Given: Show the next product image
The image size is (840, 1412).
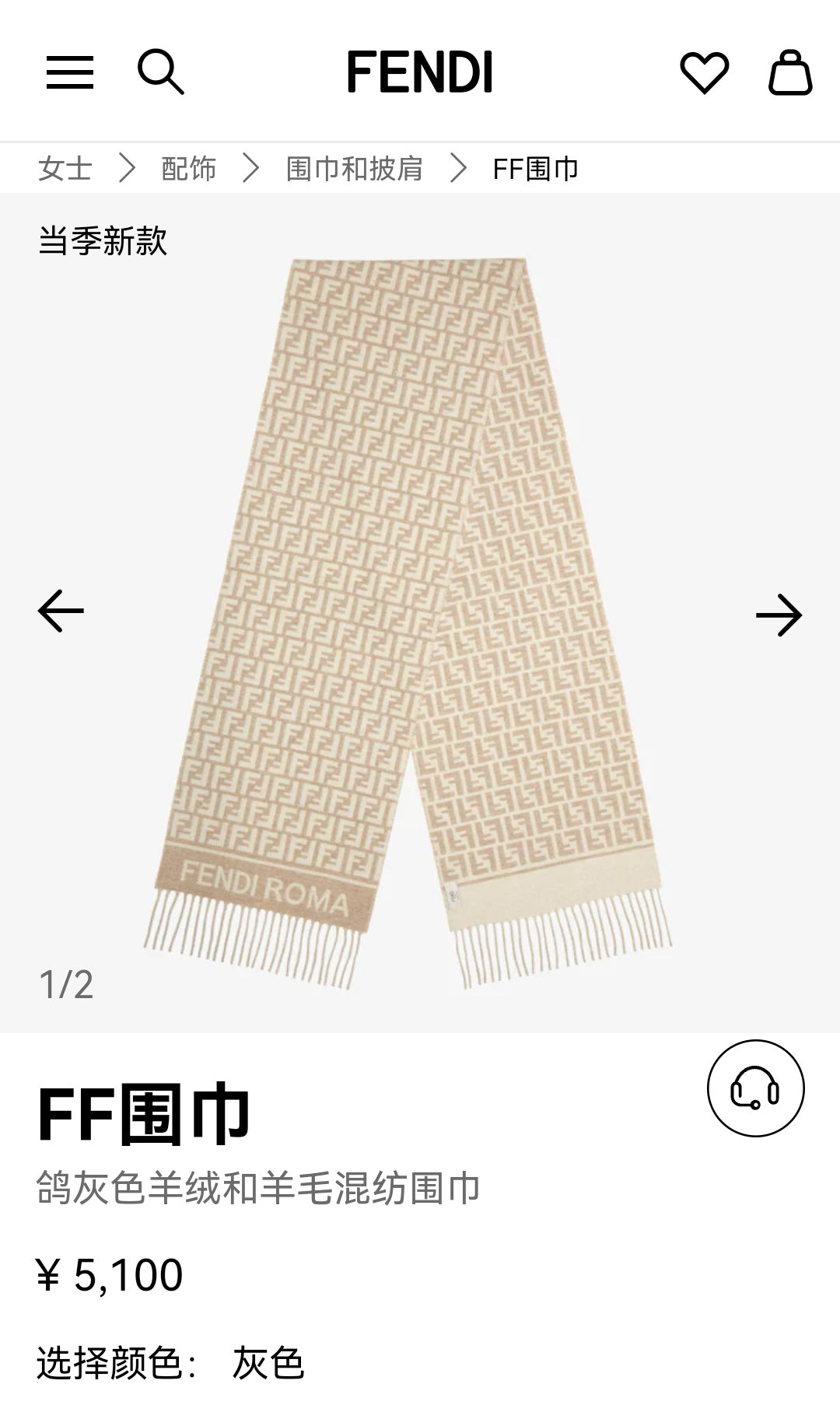Looking at the screenshot, I should coord(779,615).
